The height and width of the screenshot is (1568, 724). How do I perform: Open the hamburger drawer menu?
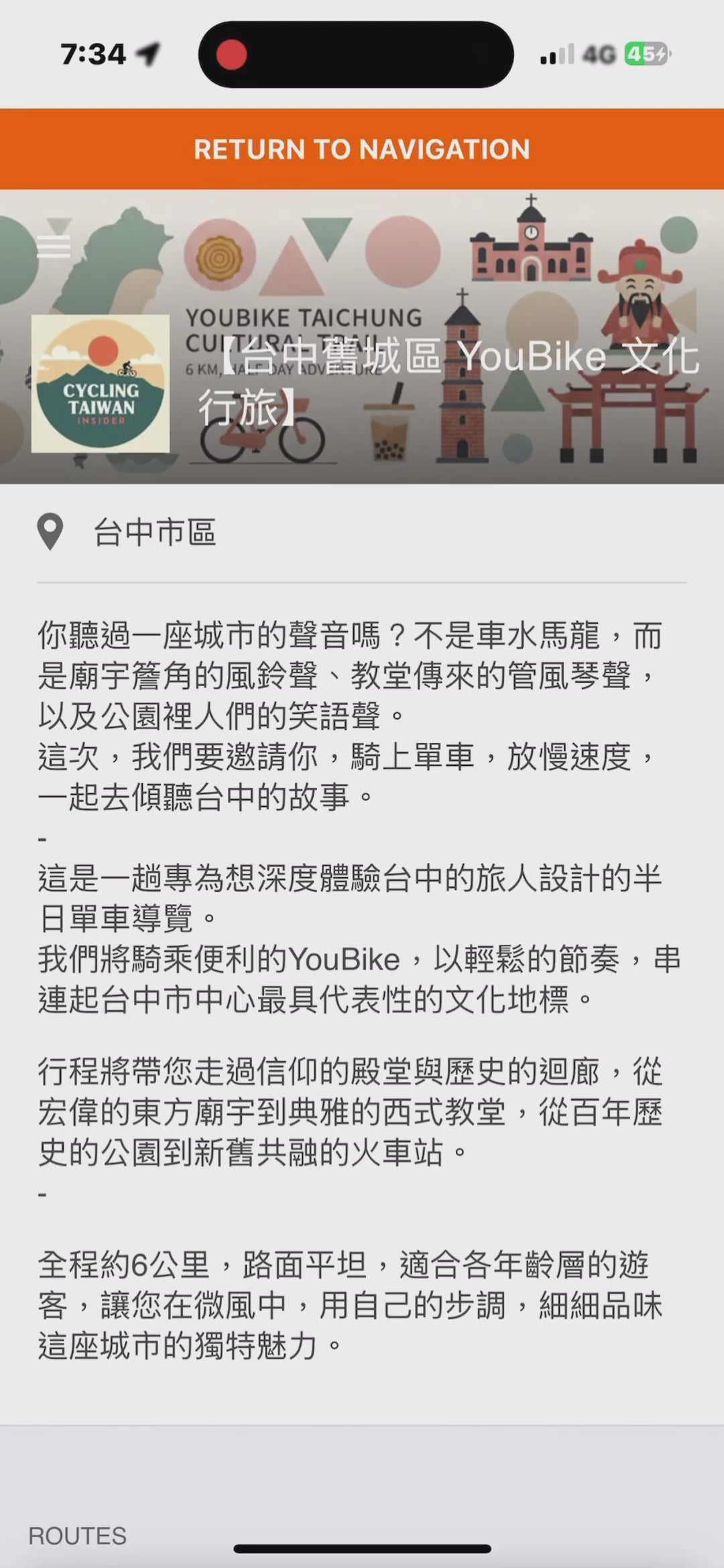(x=54, y=246)
